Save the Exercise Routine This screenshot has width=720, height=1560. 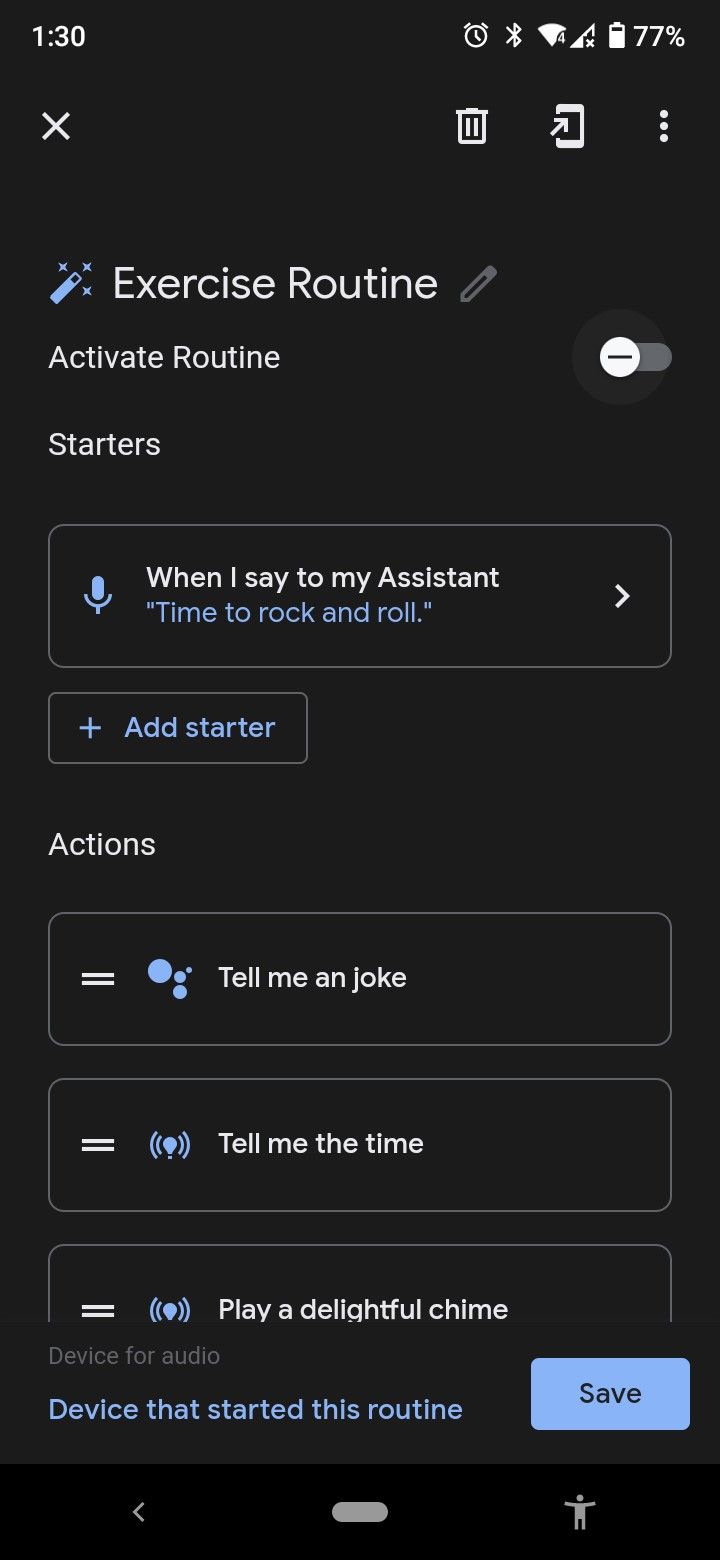click(609, 1393)
